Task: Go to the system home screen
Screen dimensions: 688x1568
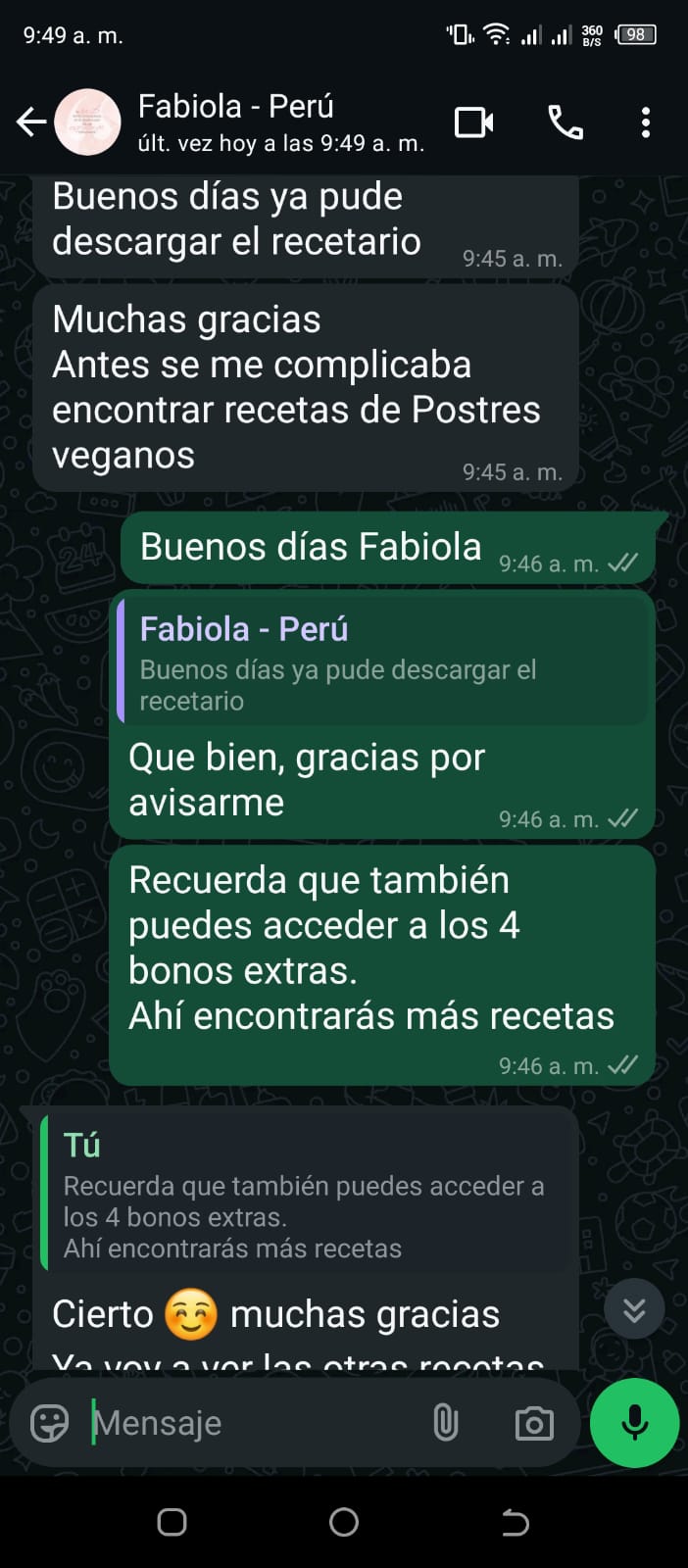Action: (344, 1522)
